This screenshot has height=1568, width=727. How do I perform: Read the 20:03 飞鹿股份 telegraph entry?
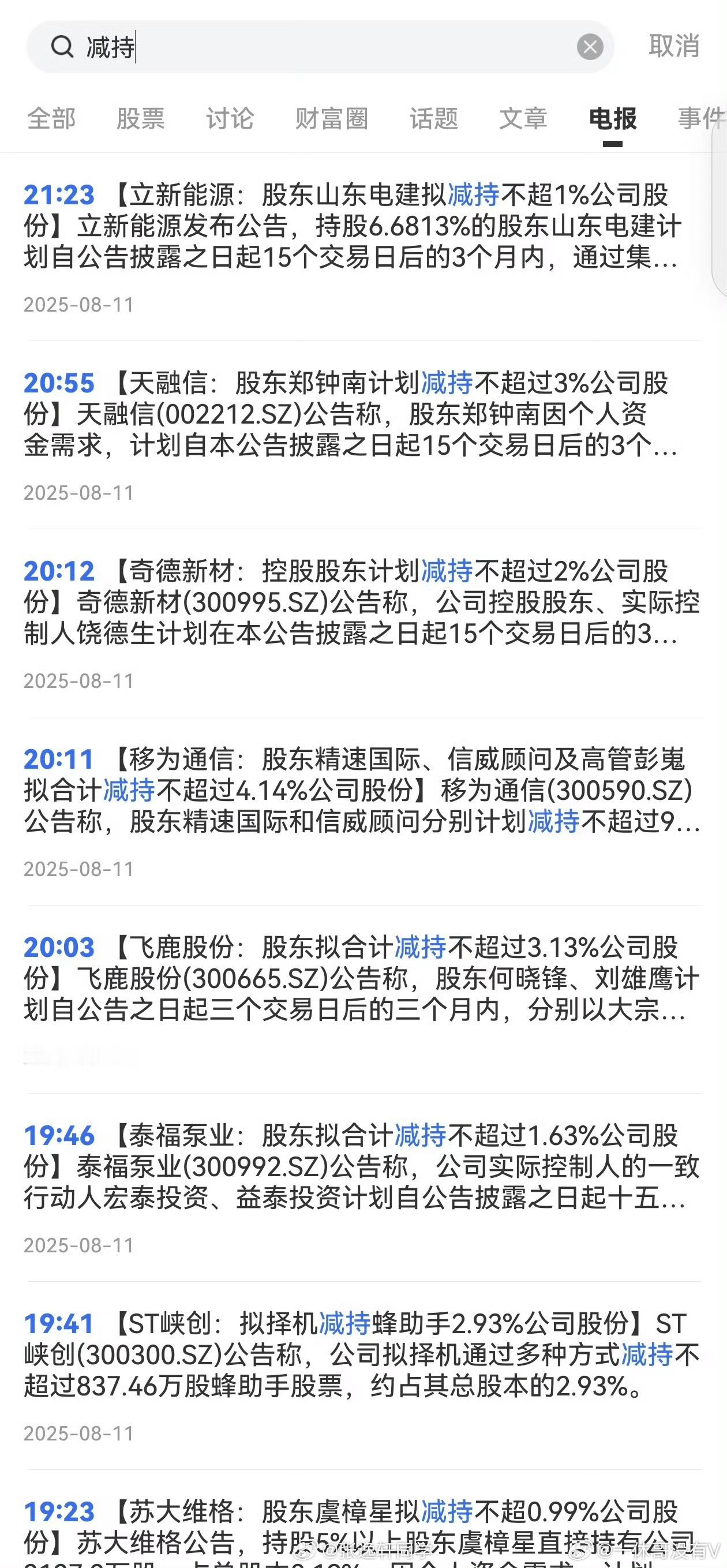363,1000
